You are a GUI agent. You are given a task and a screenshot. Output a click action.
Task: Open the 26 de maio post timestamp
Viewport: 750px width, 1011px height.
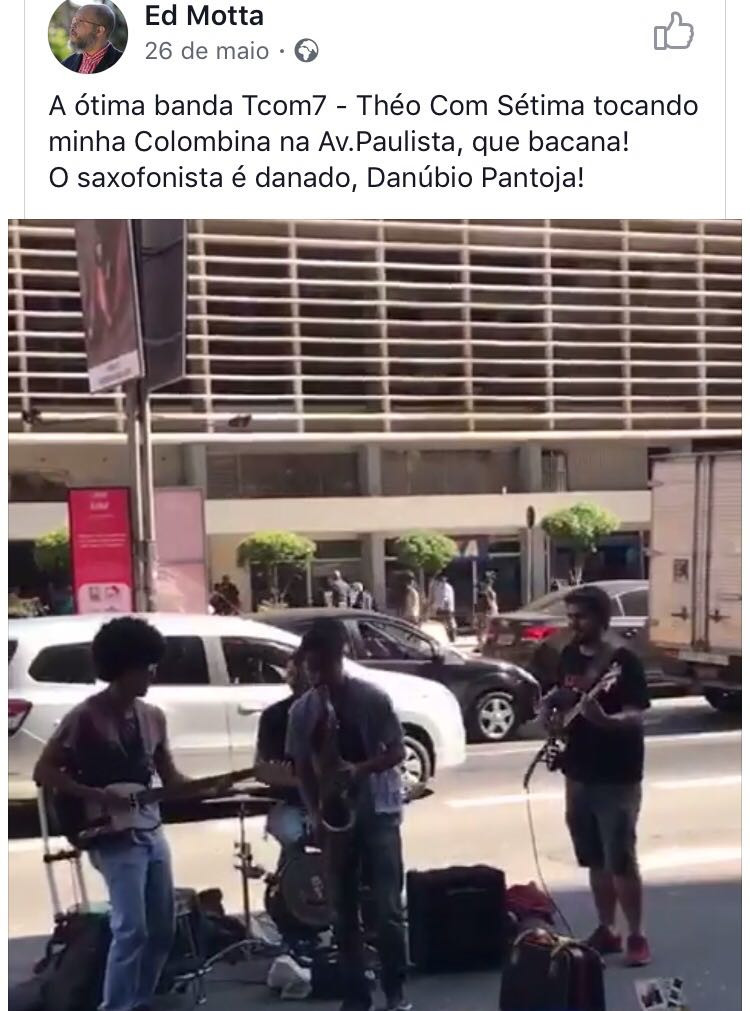[x=206, y=51]
